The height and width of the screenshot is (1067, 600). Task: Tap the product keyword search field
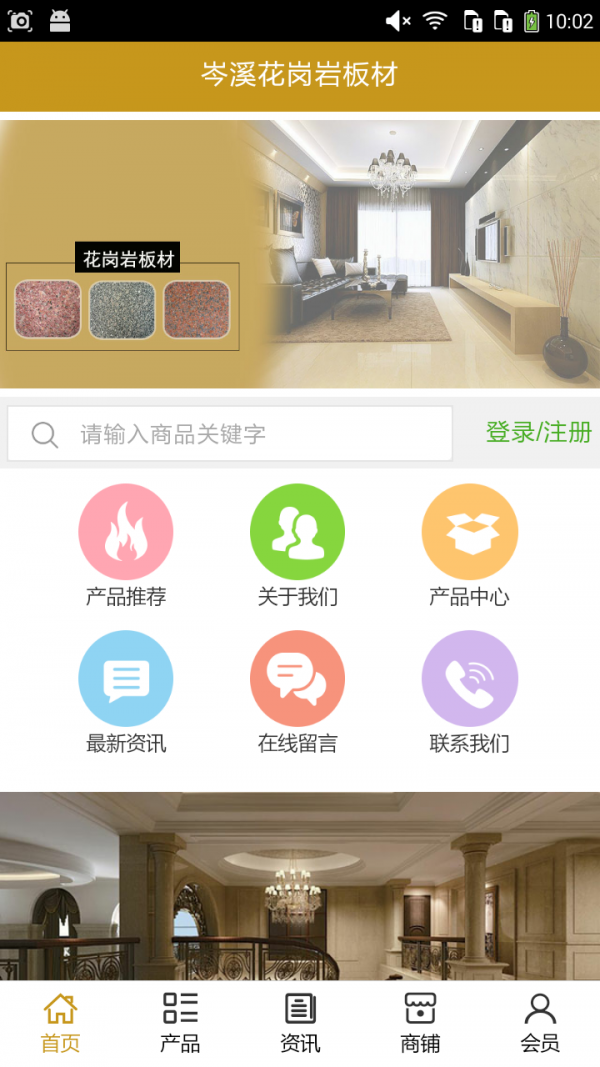[x=230, y=433]
